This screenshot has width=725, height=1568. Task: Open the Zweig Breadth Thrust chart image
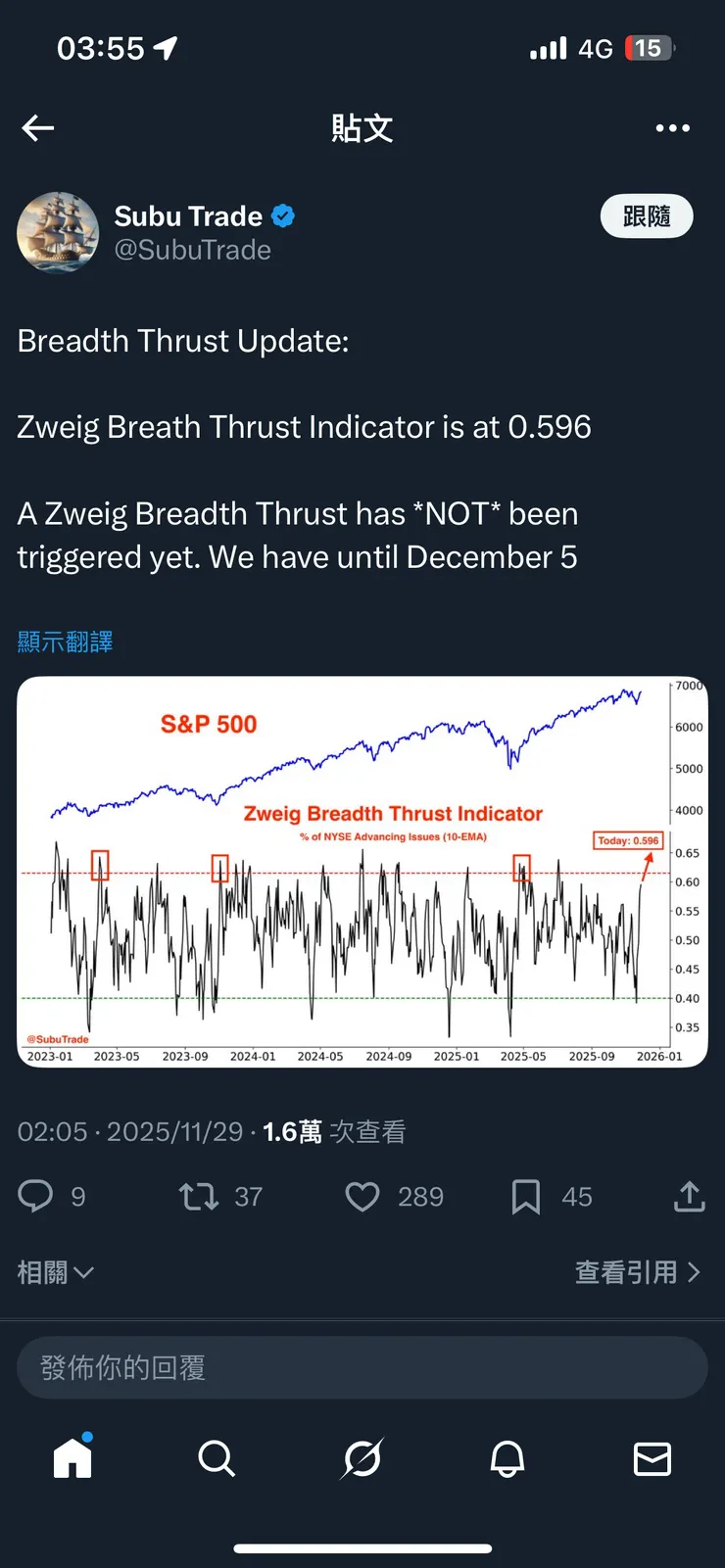[362, 872]
